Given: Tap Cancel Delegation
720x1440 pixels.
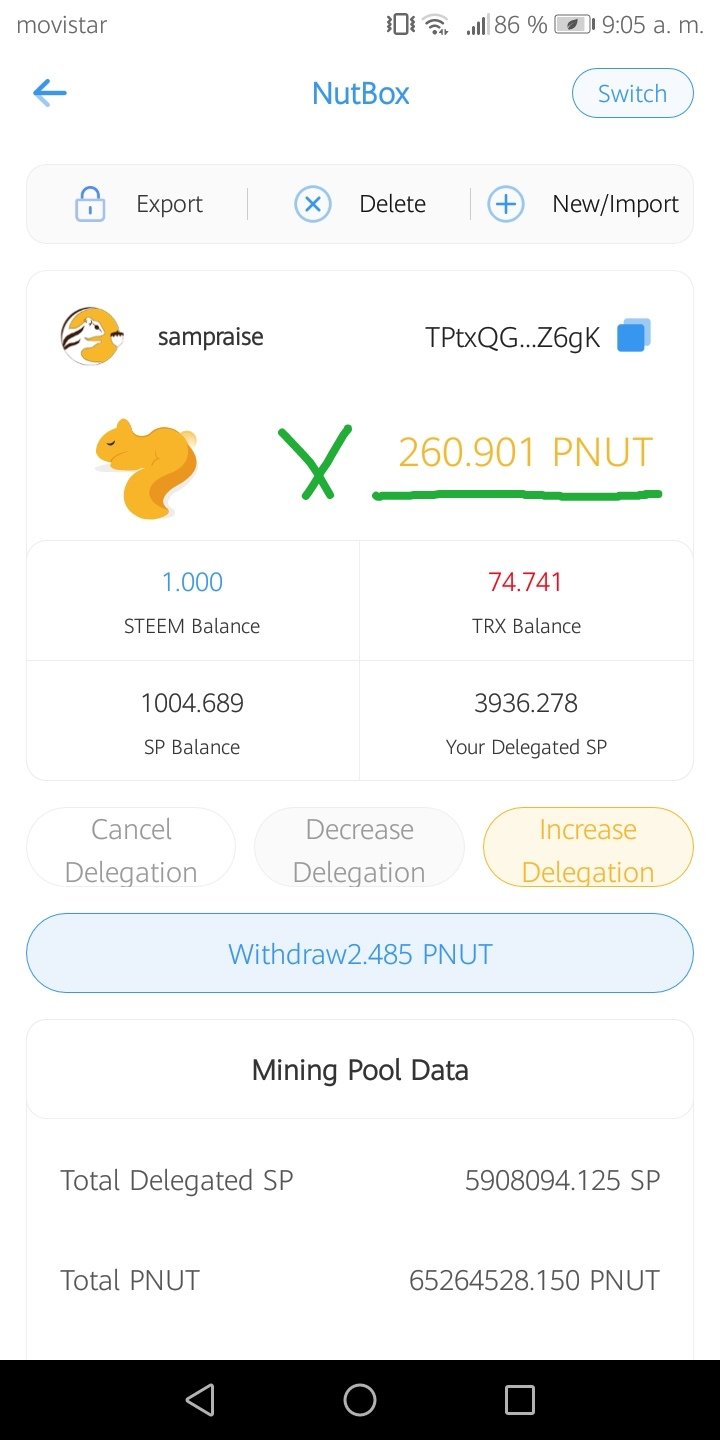Looking at the screenshot, I should (131, 850).
